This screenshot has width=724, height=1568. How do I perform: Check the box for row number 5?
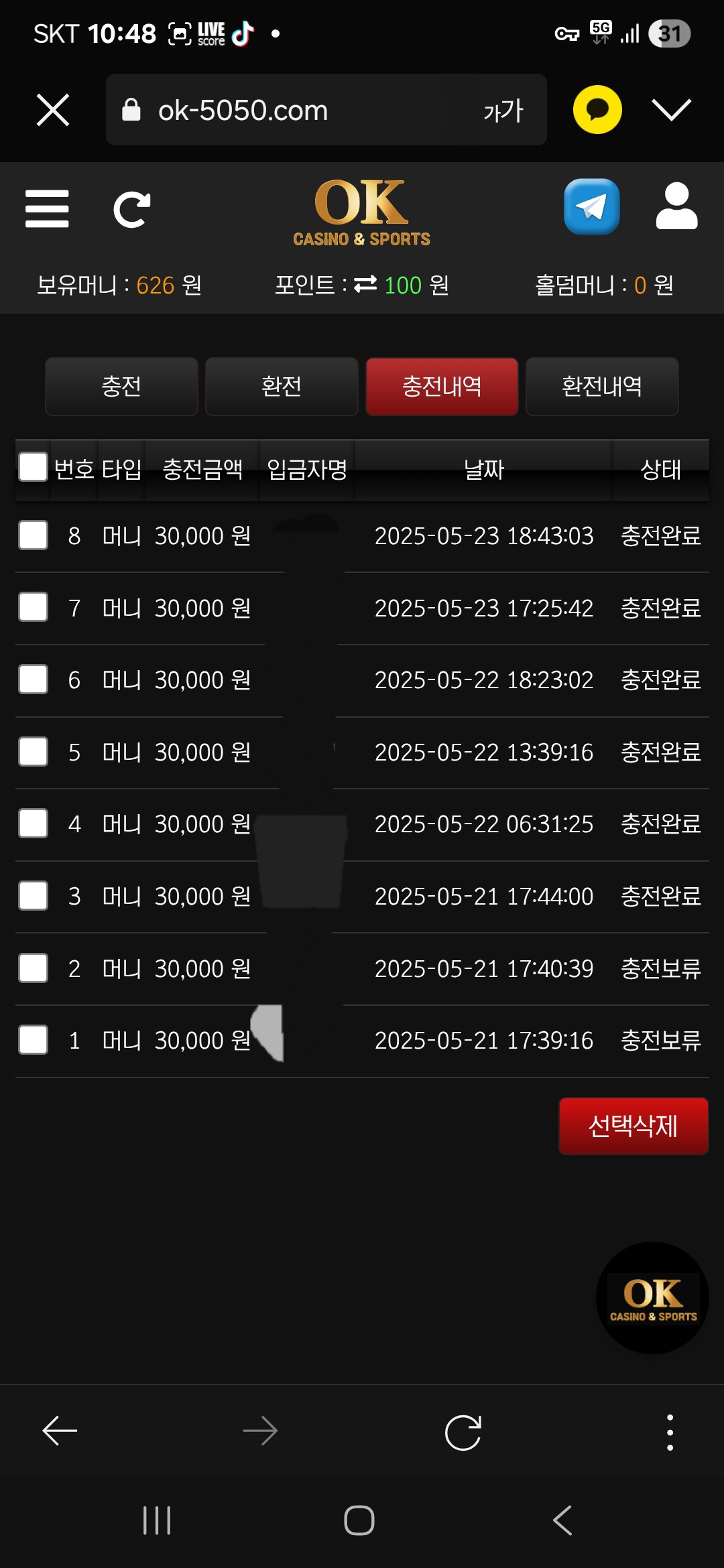click(33, 752)
